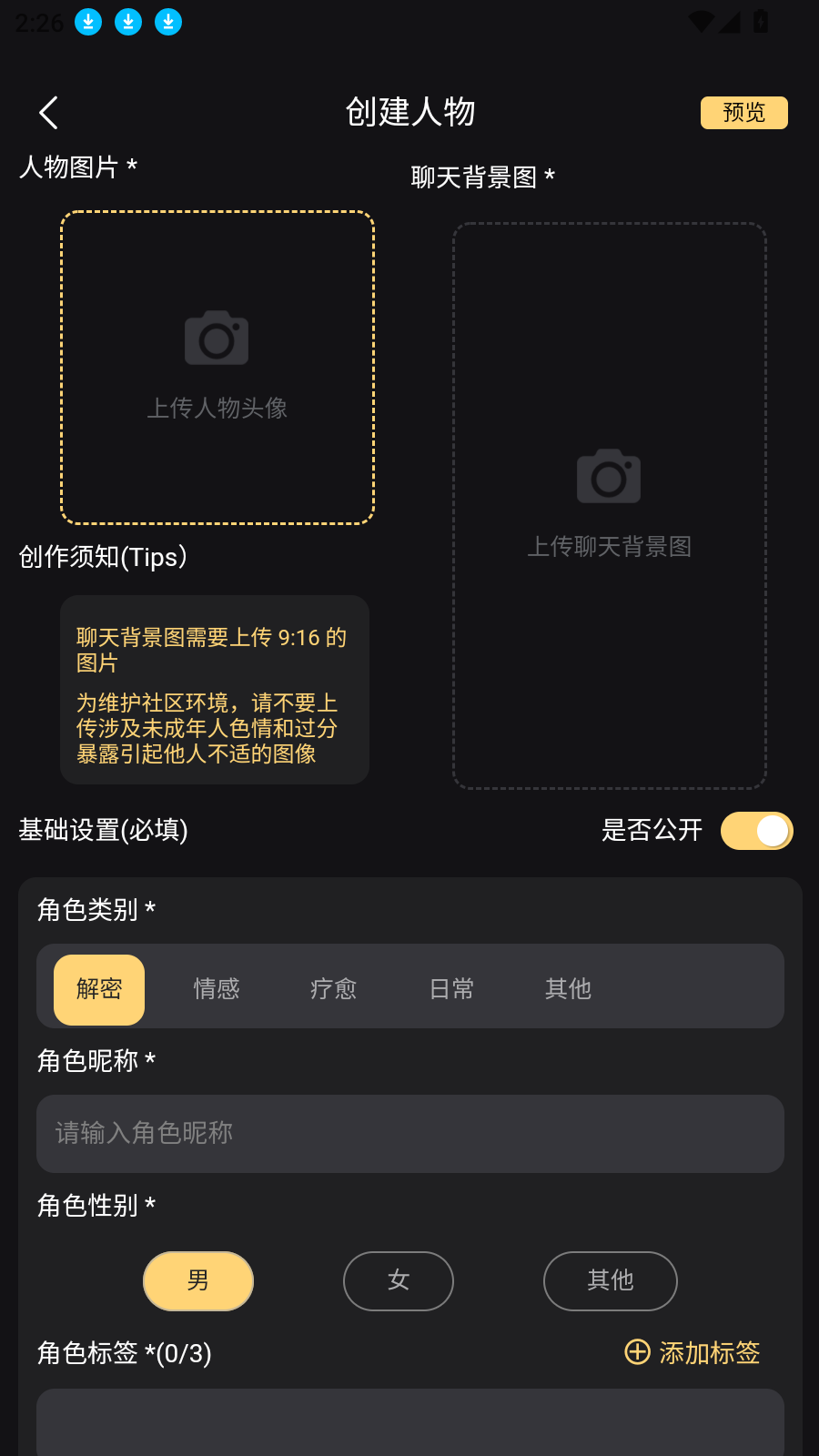
Task: Tap the first download icon in the status bar
Action: click(88, 22)
